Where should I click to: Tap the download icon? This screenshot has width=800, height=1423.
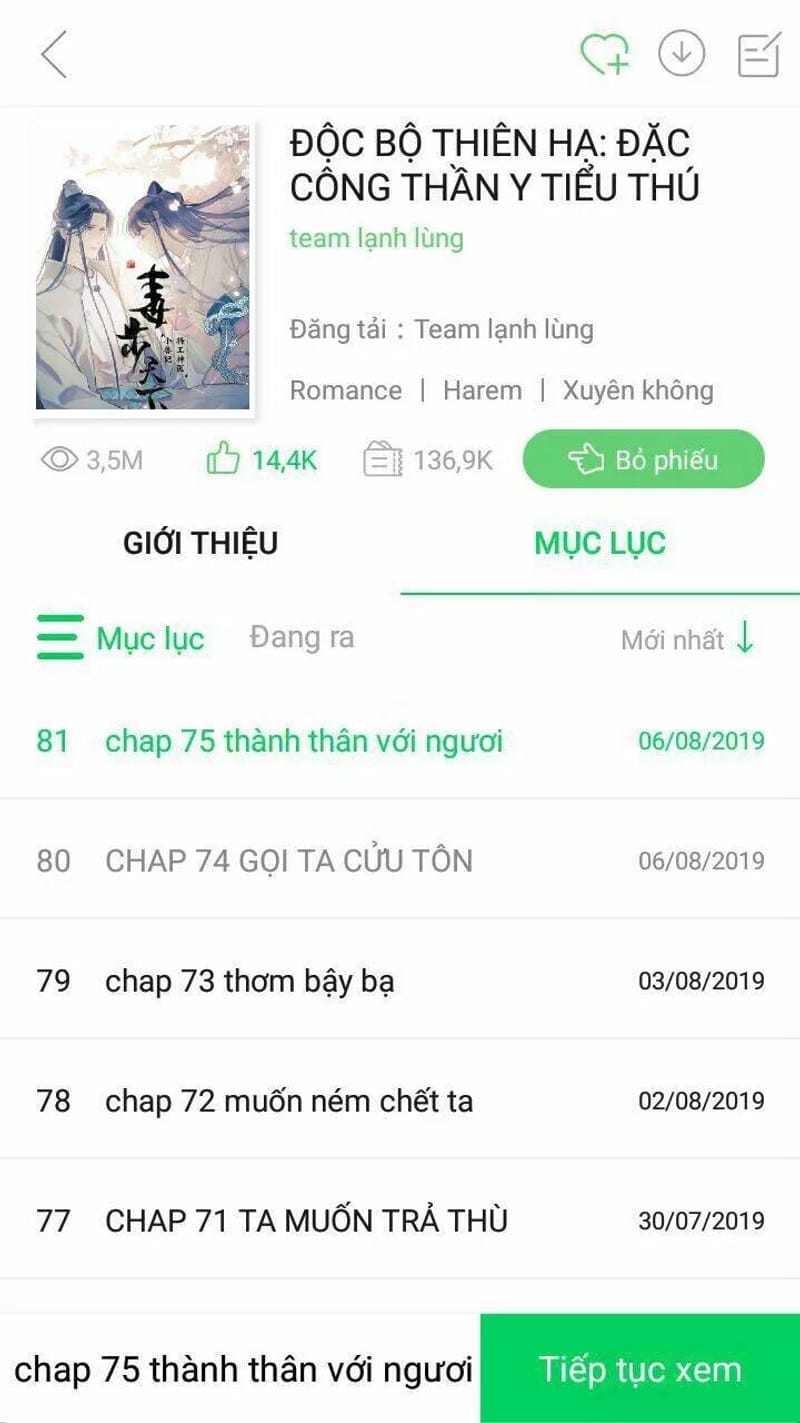point(682,54)
